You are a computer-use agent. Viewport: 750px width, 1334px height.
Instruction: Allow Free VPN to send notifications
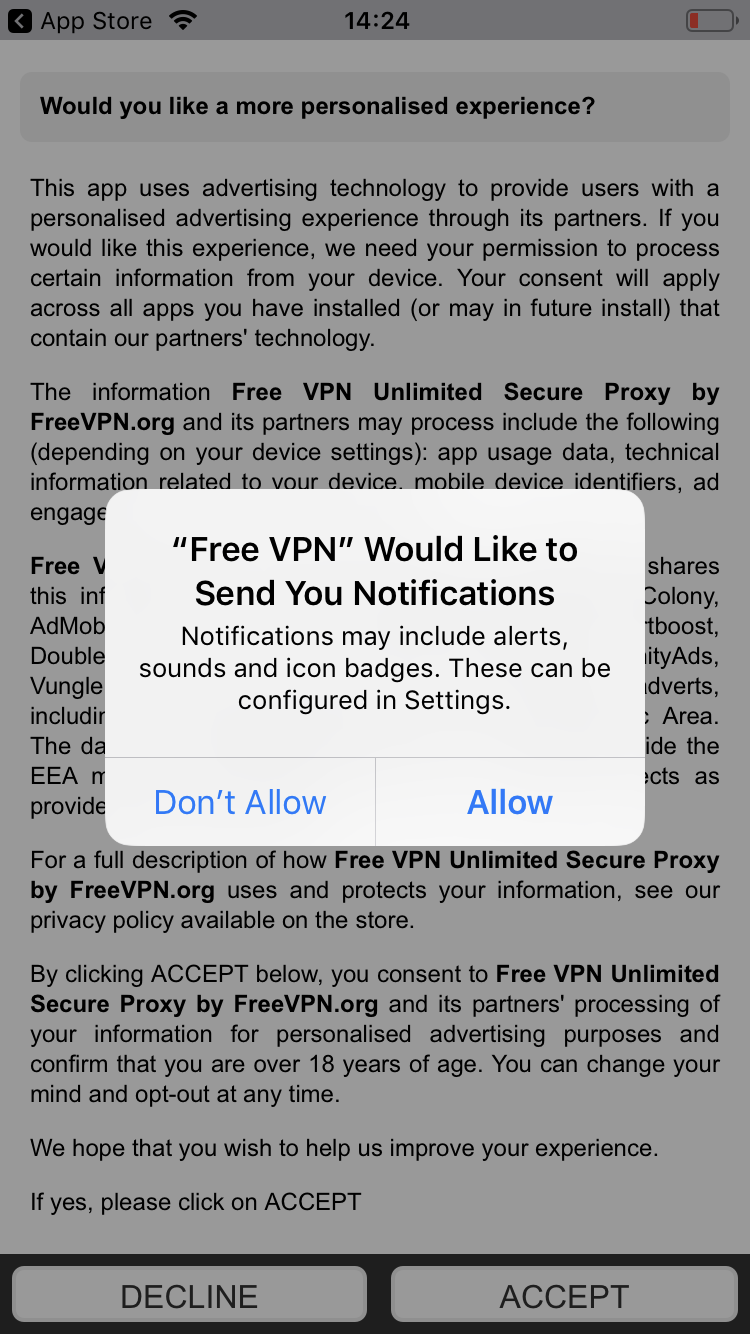pos(510,802)
